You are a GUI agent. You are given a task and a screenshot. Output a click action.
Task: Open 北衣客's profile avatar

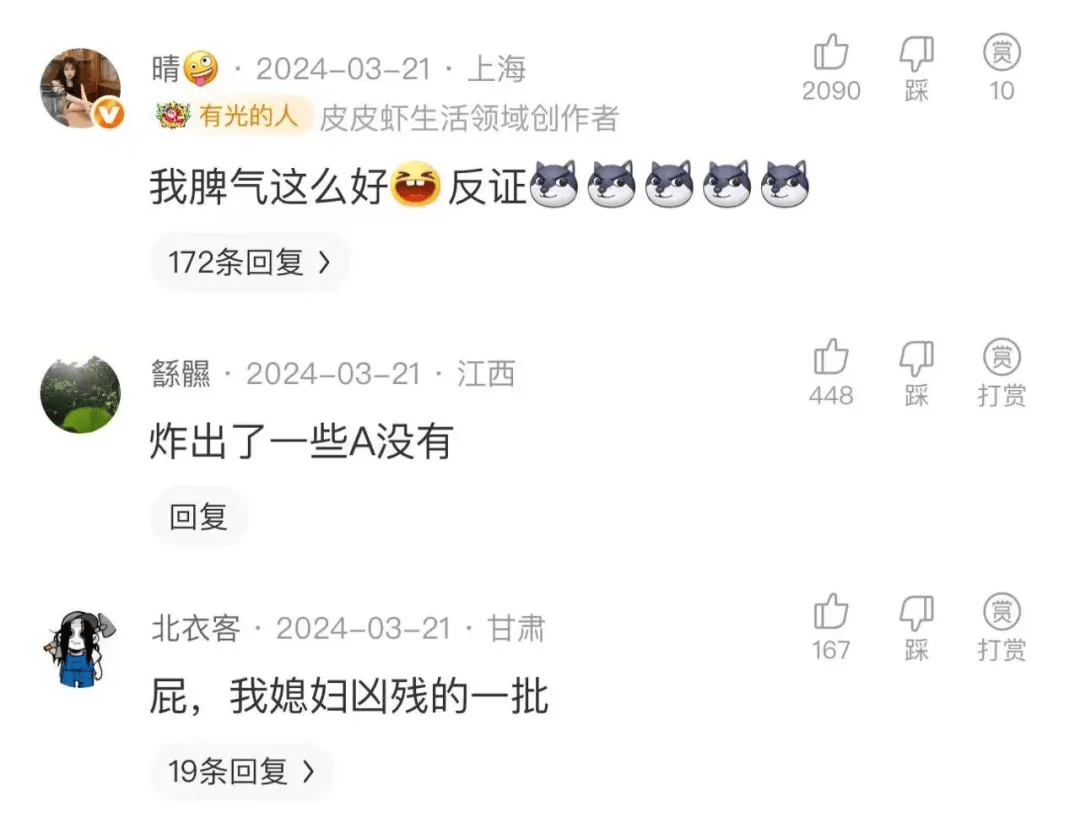pos(80,647)
